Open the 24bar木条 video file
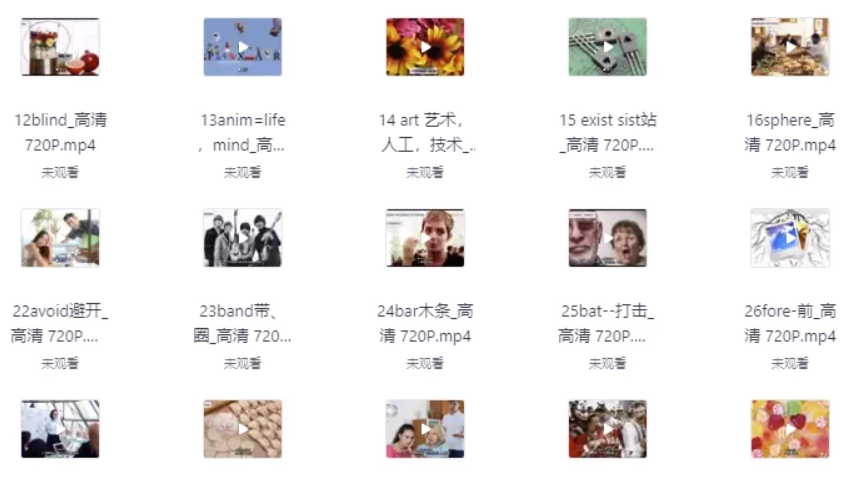This screenshot has width=850, height=479. [425, 238]
